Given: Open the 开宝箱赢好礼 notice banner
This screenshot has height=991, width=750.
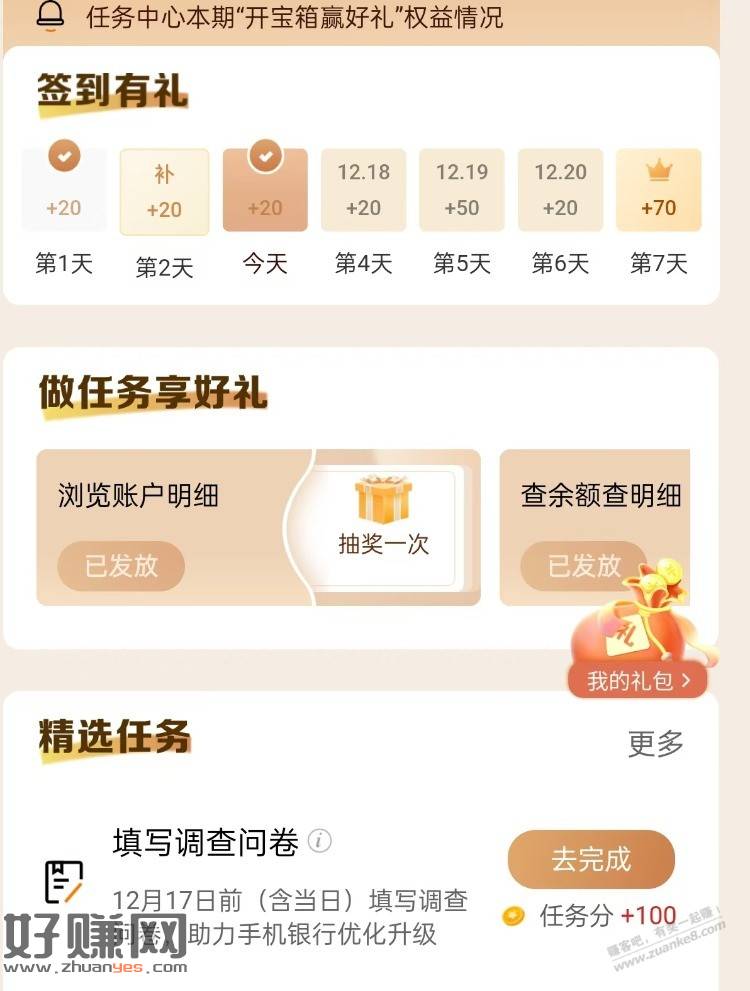Looking at the screenshot, I should click(x=292, y=18).
